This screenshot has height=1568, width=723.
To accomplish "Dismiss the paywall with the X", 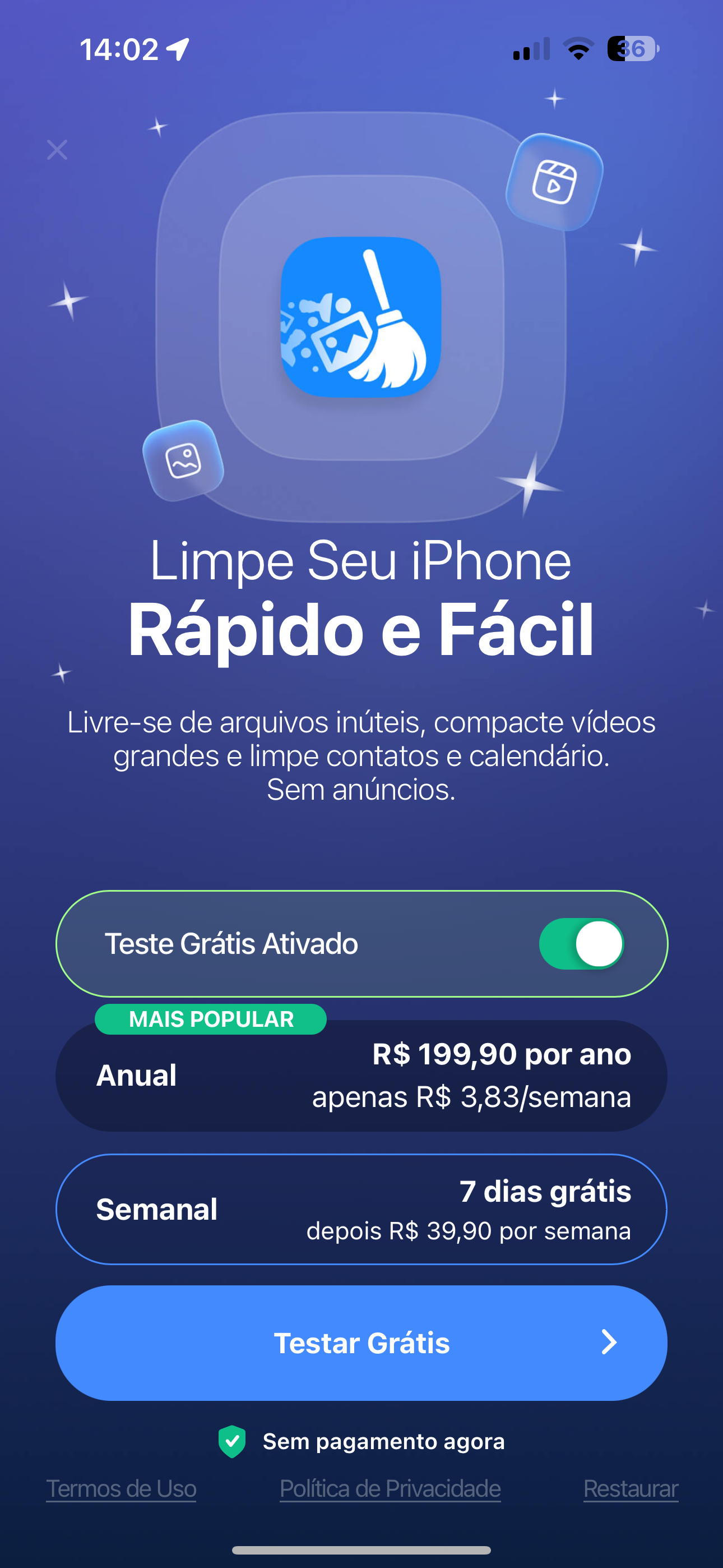I will click(x=57, y=150).
